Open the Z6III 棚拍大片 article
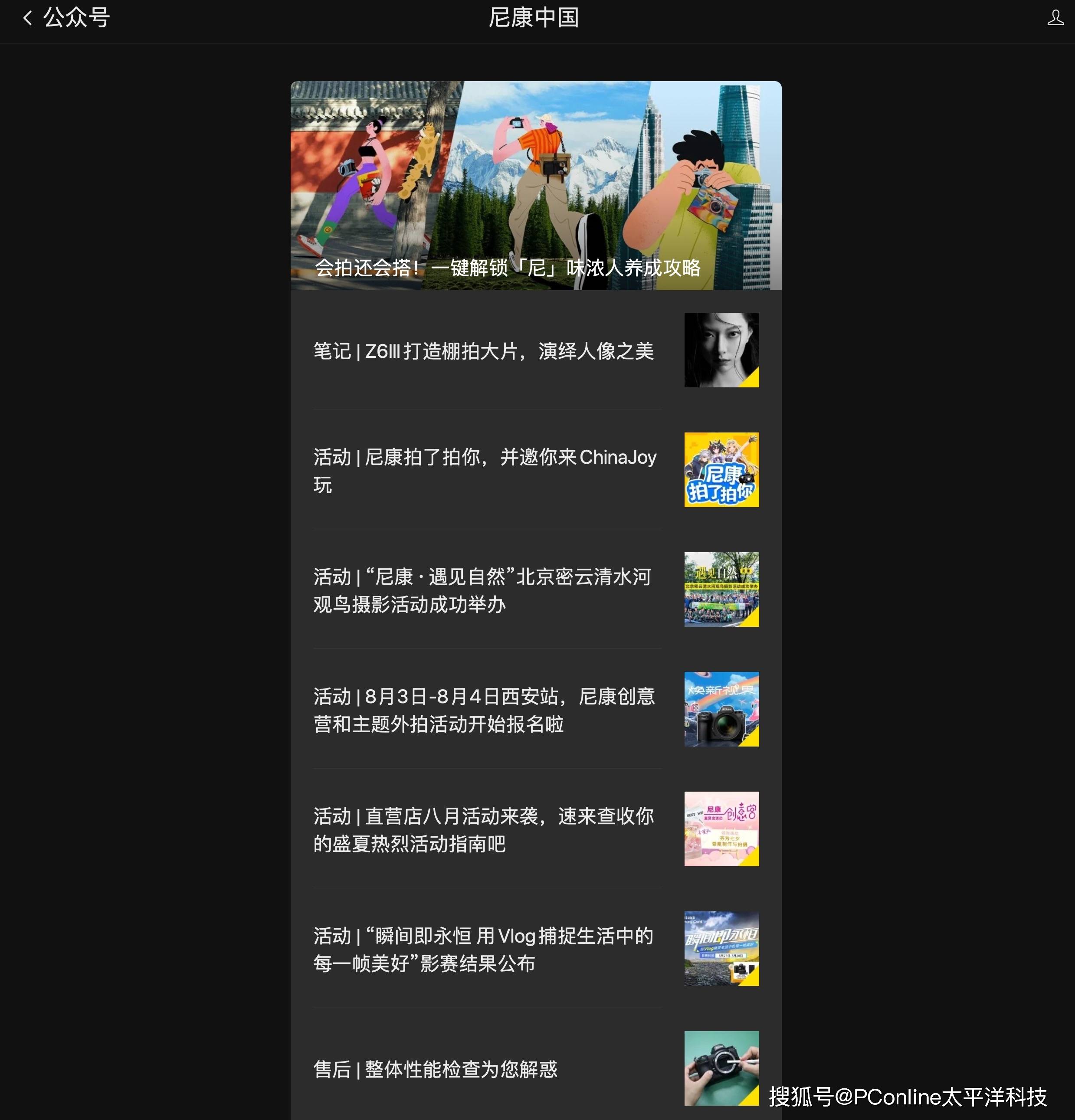The width and height of the screenshot is (1075, 1120). pyautogui.click(x=484, y=351)
